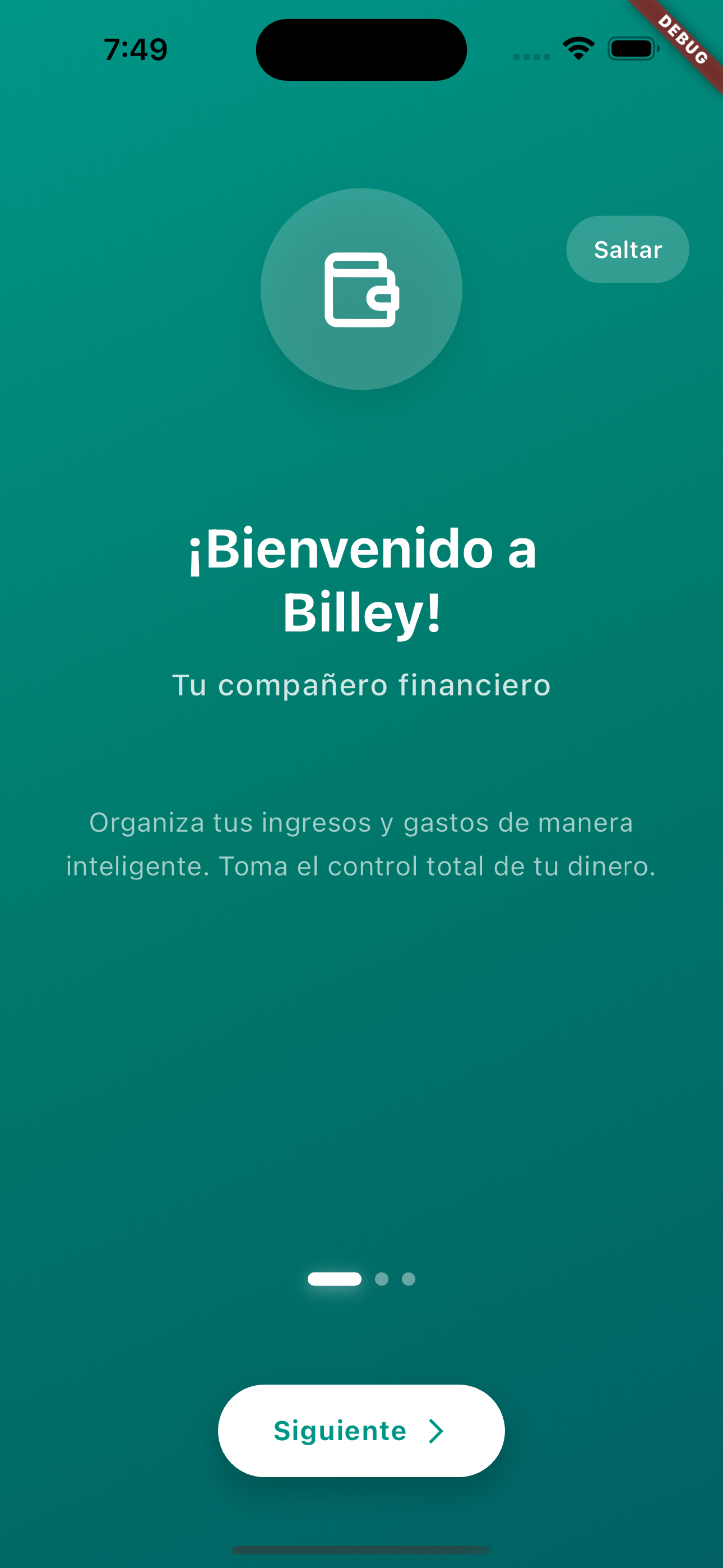
Task: Tap the page dots carousel indicator
Action: pos(361,1279)
